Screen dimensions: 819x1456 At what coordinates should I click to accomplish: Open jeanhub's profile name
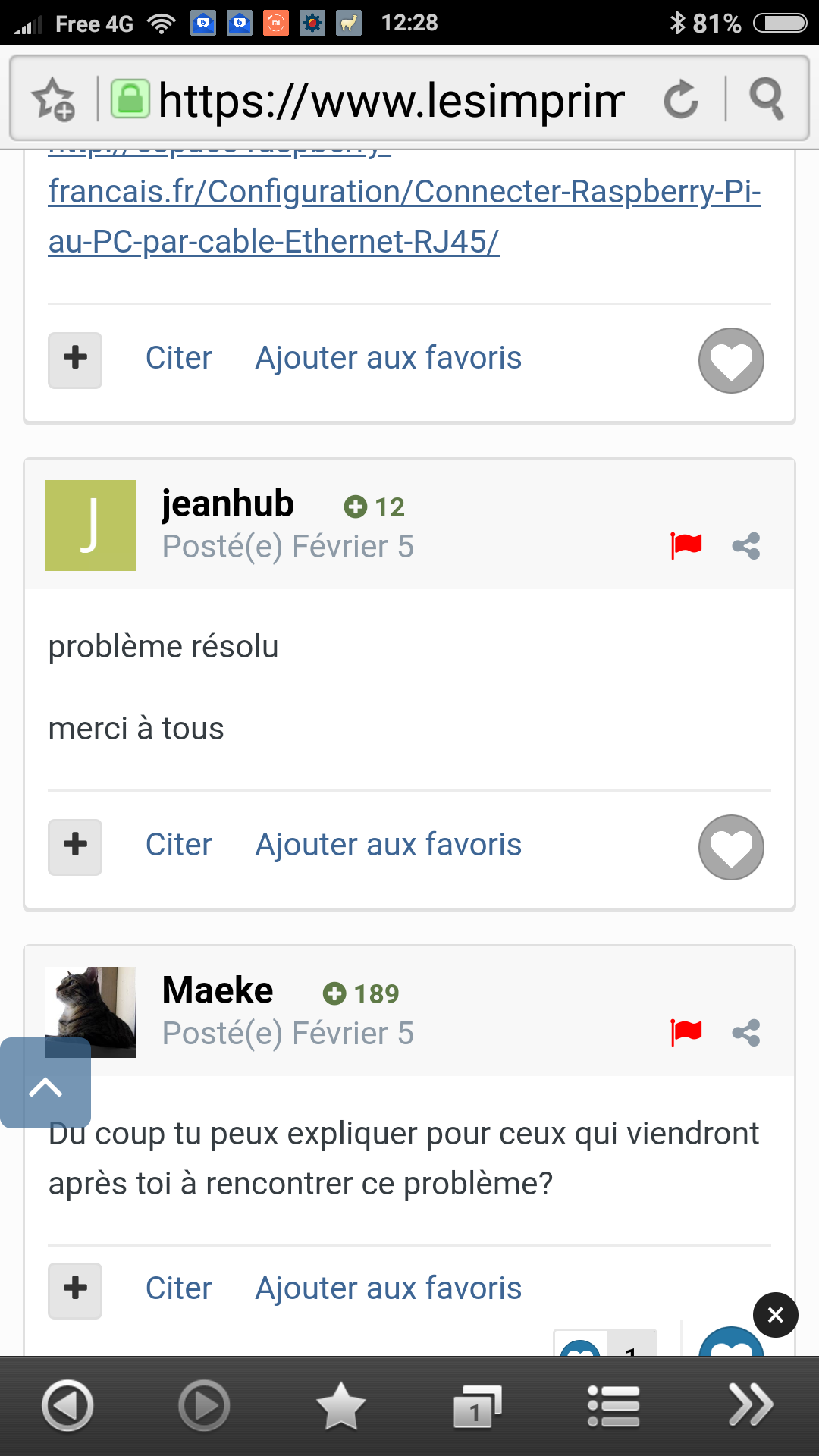click(x=227, y=504)
